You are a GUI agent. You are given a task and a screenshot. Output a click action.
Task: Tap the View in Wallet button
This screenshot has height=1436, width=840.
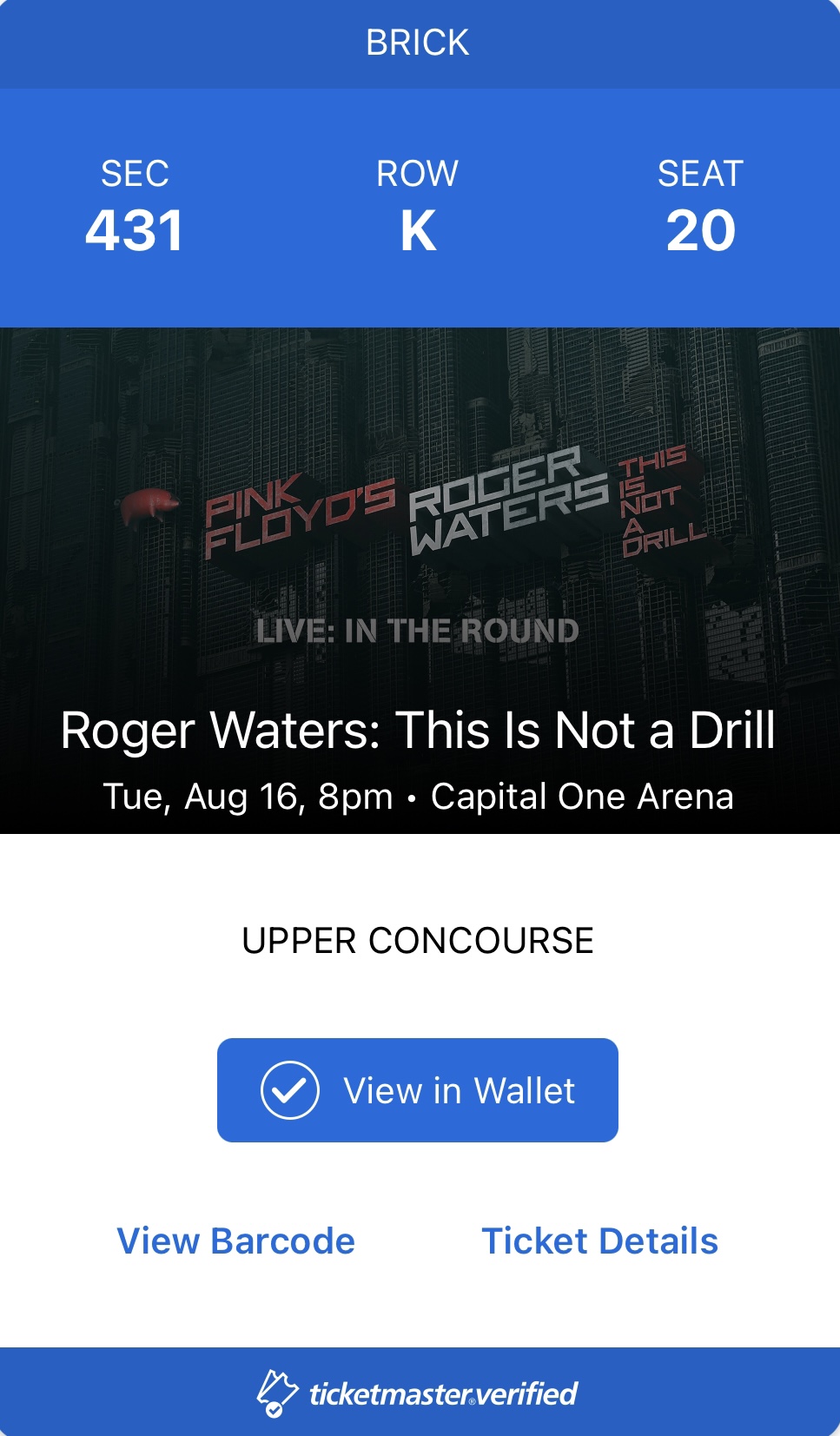pyautogui.click(x=418, y=1090)
